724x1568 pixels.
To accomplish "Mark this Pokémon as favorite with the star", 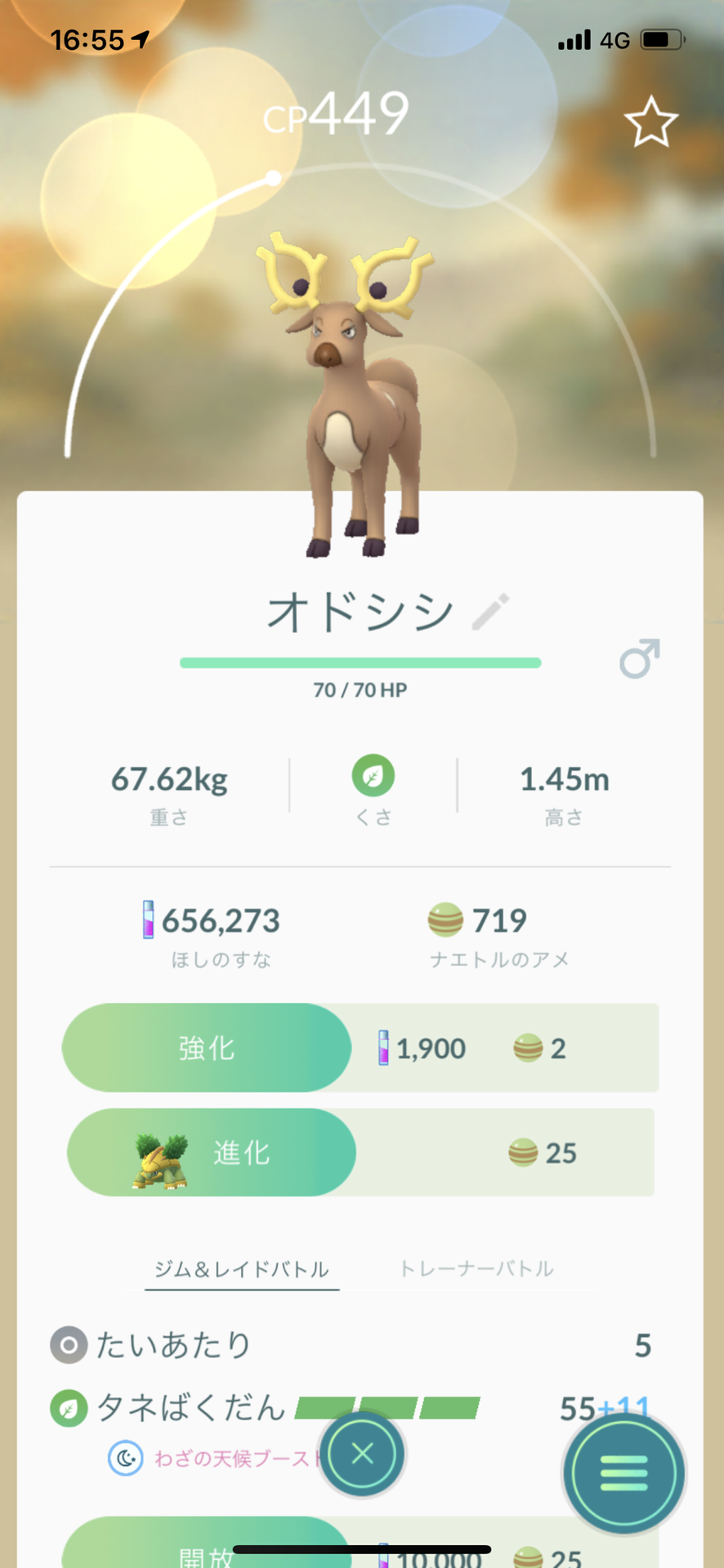I will [x=651, y=122].
